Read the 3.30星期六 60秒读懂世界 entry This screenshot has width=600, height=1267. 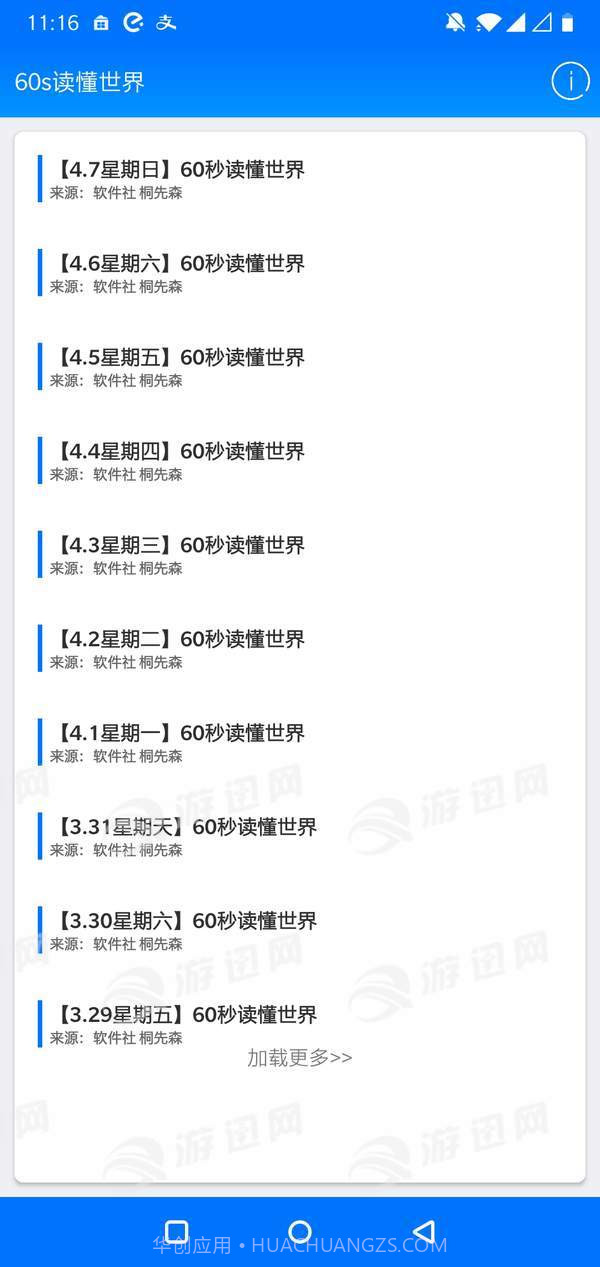tap(186, 922)
